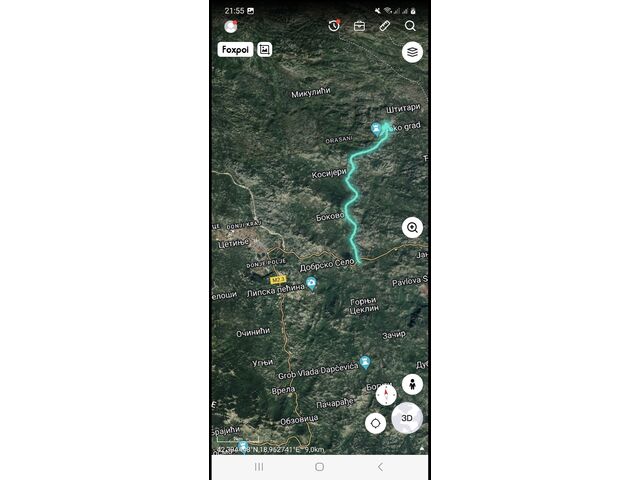Image resolution: width=640 pixels, height=480 pixels.
Task: Open the ruler measure tool
Action: tap(385, 26)
